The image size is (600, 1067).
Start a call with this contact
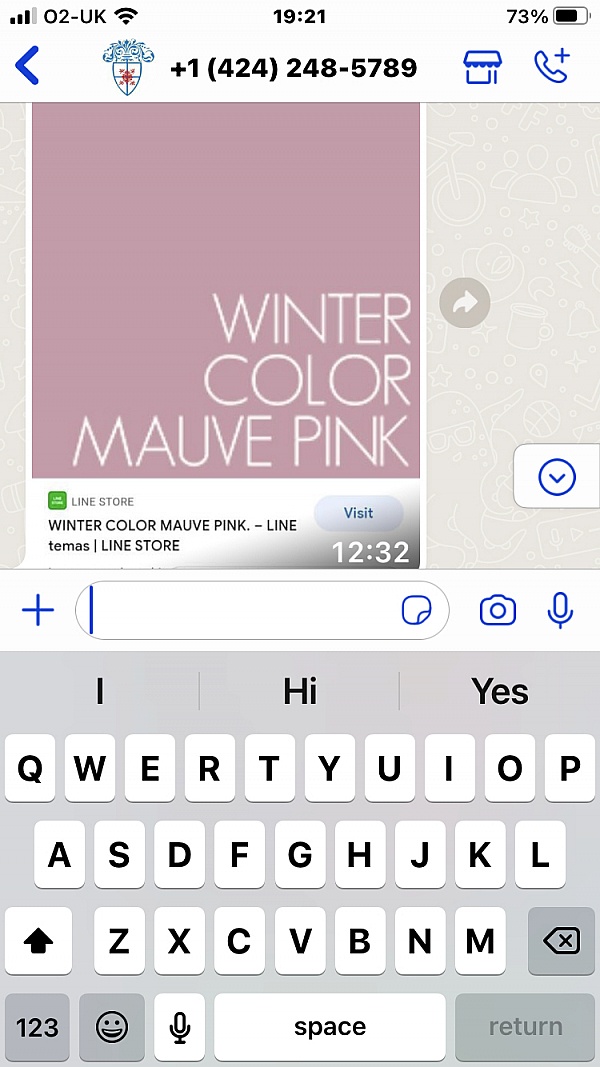click(551, 66)
